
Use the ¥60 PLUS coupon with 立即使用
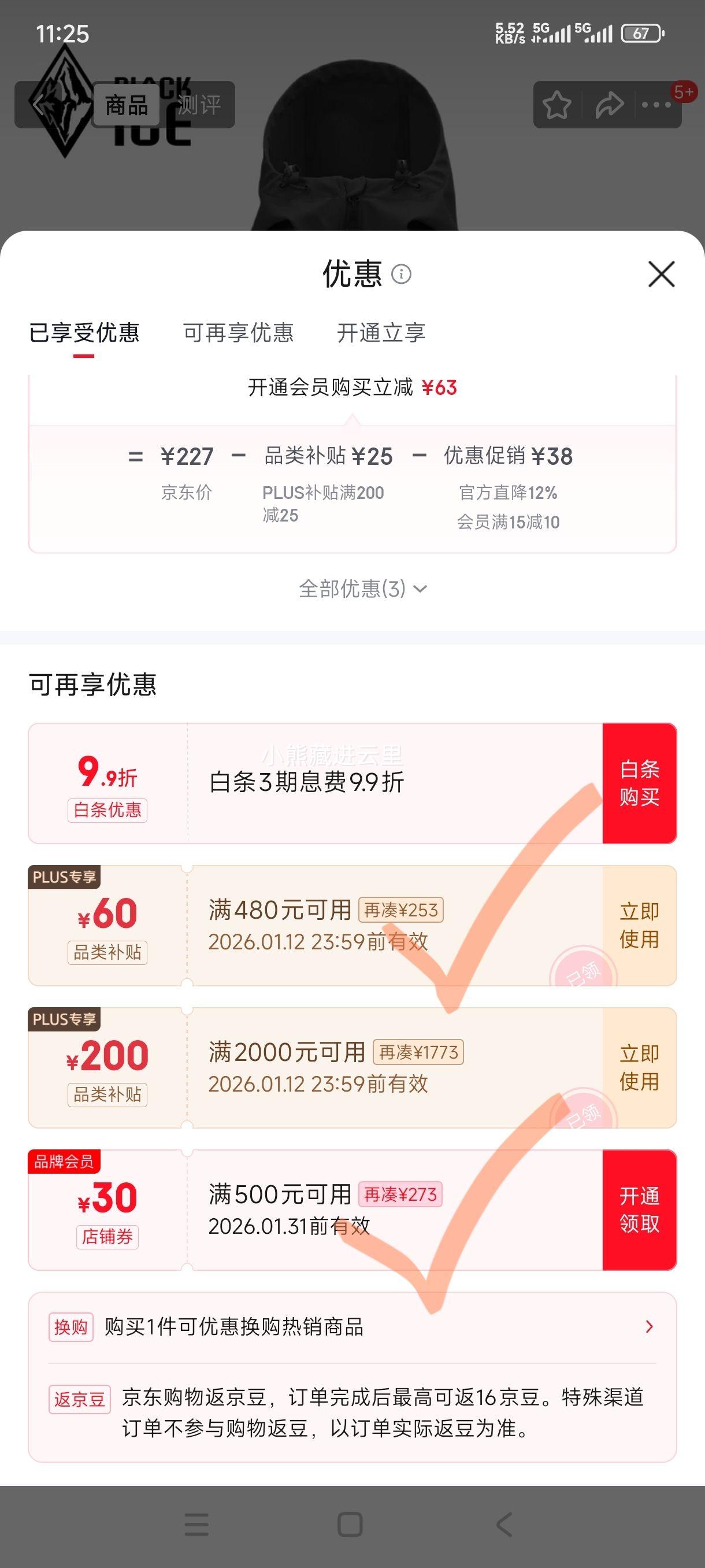tap(639, 925)
